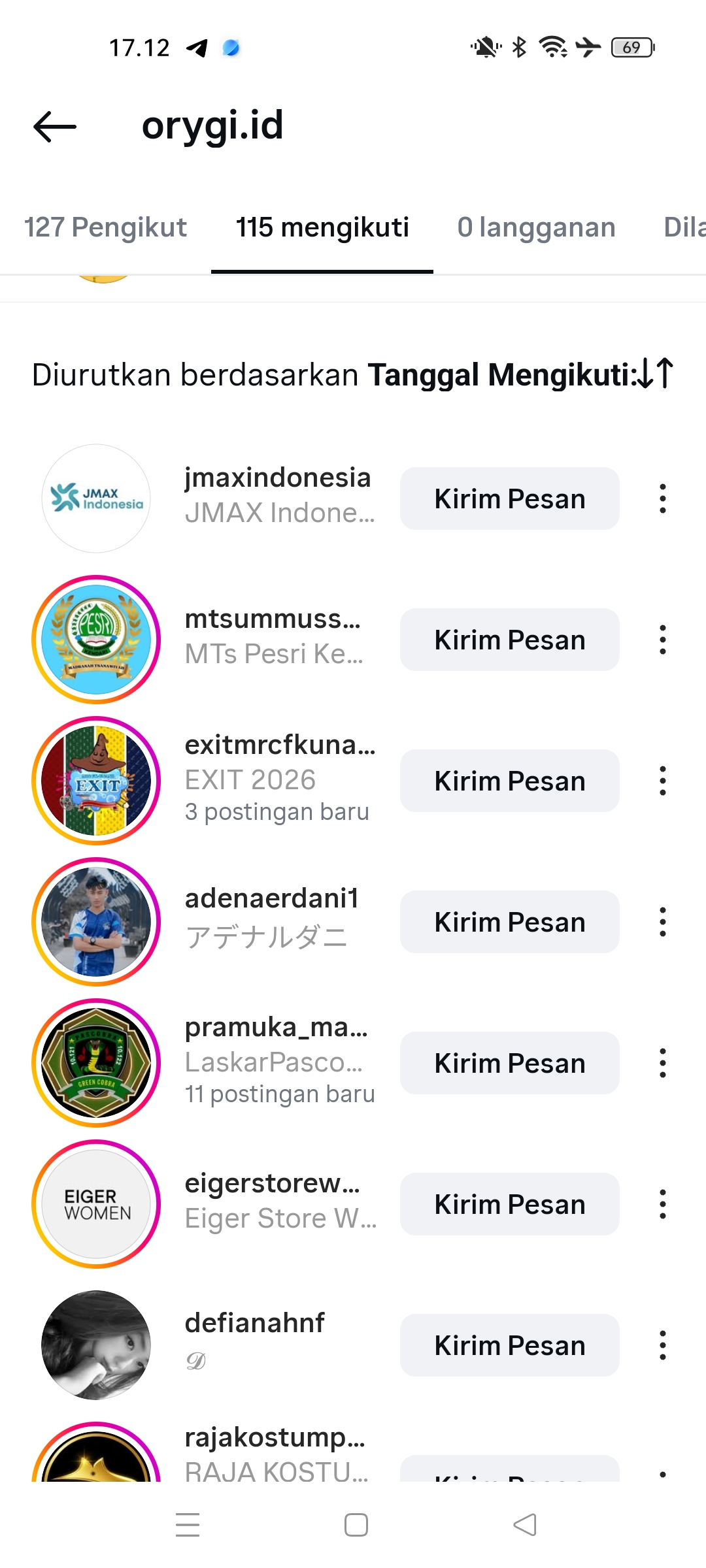Open more options for EXIT 2026

click(x=662, y=781)
